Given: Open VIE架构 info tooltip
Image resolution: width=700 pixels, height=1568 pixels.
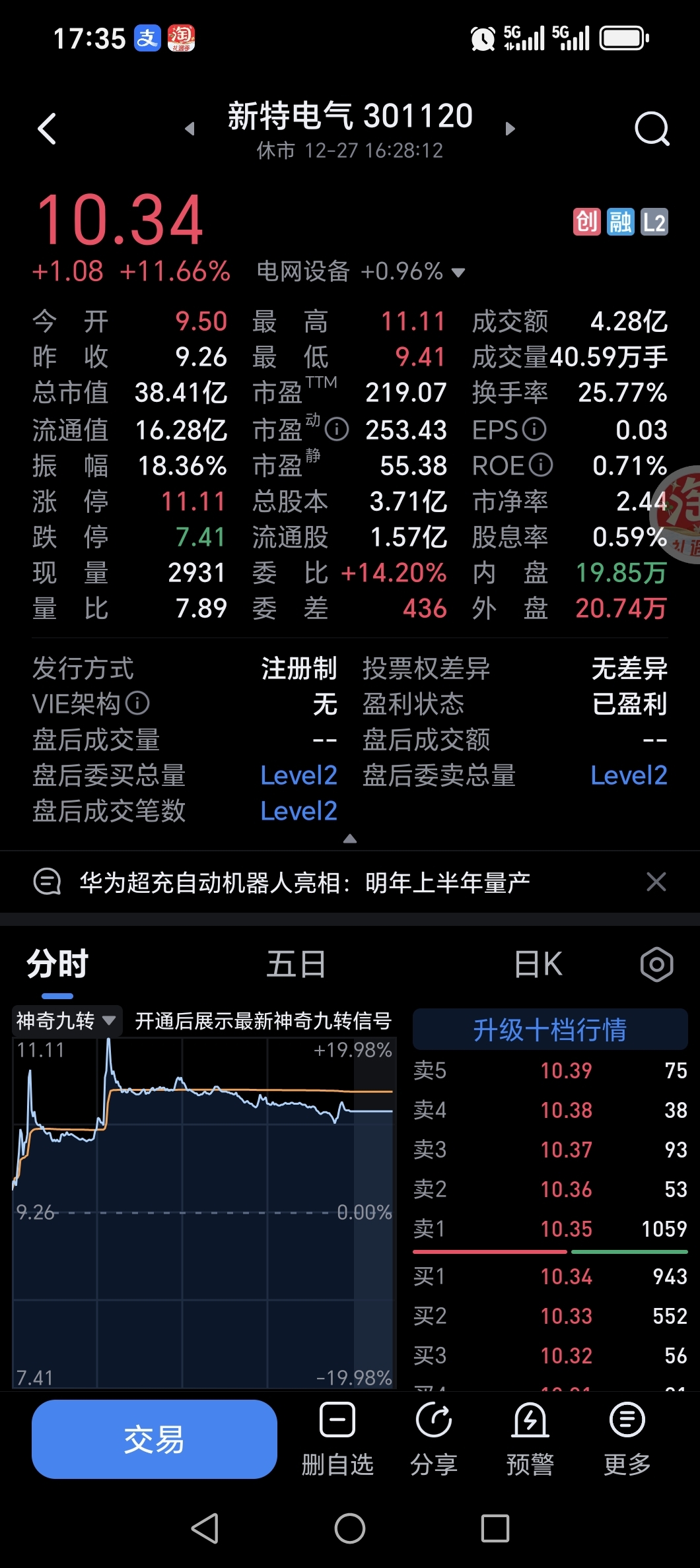Looking at the screenshot, I should [137, 704].
